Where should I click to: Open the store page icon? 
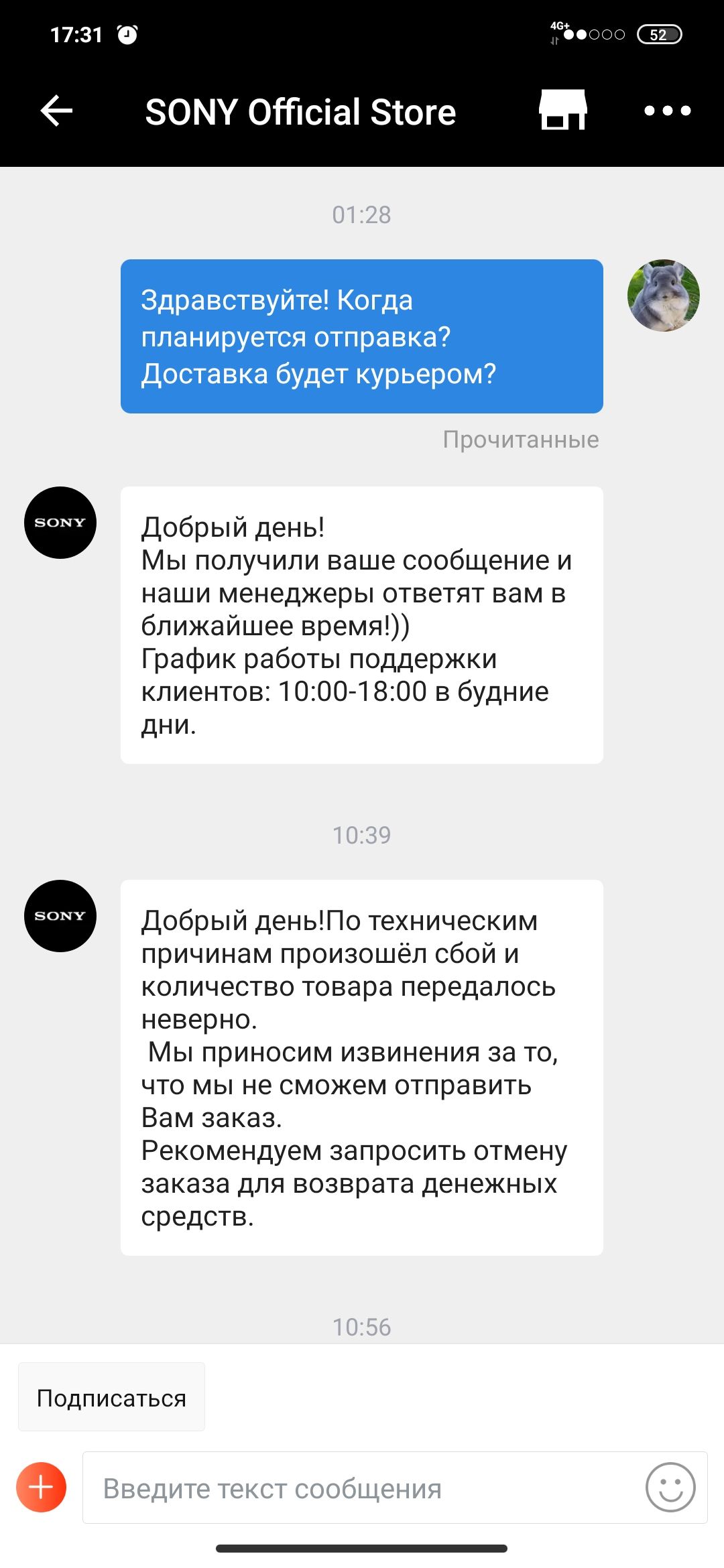pos(563,110)
